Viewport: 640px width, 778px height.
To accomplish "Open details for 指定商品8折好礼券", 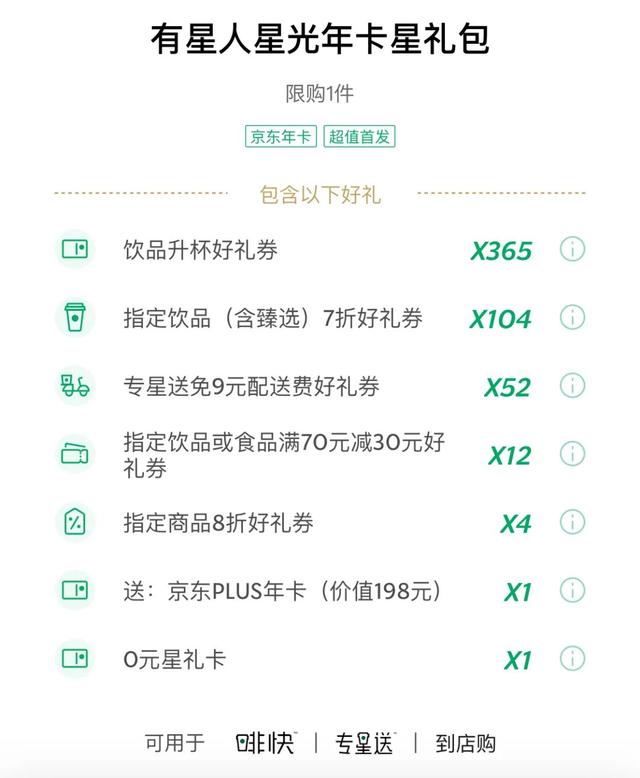I will tap(572, 522).
